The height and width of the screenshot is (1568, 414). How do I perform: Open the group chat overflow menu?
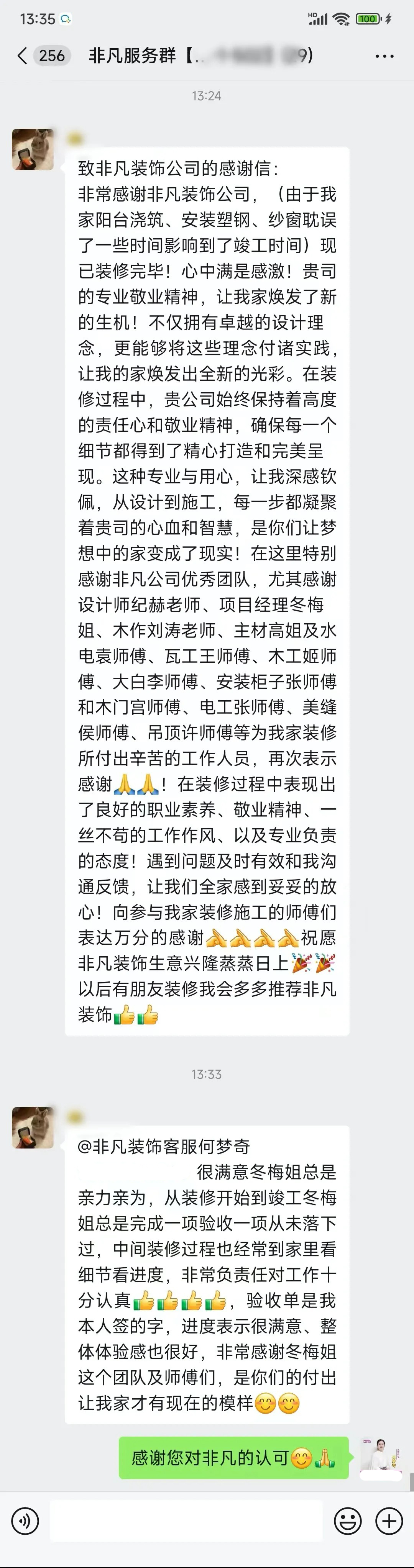point(384,56)
